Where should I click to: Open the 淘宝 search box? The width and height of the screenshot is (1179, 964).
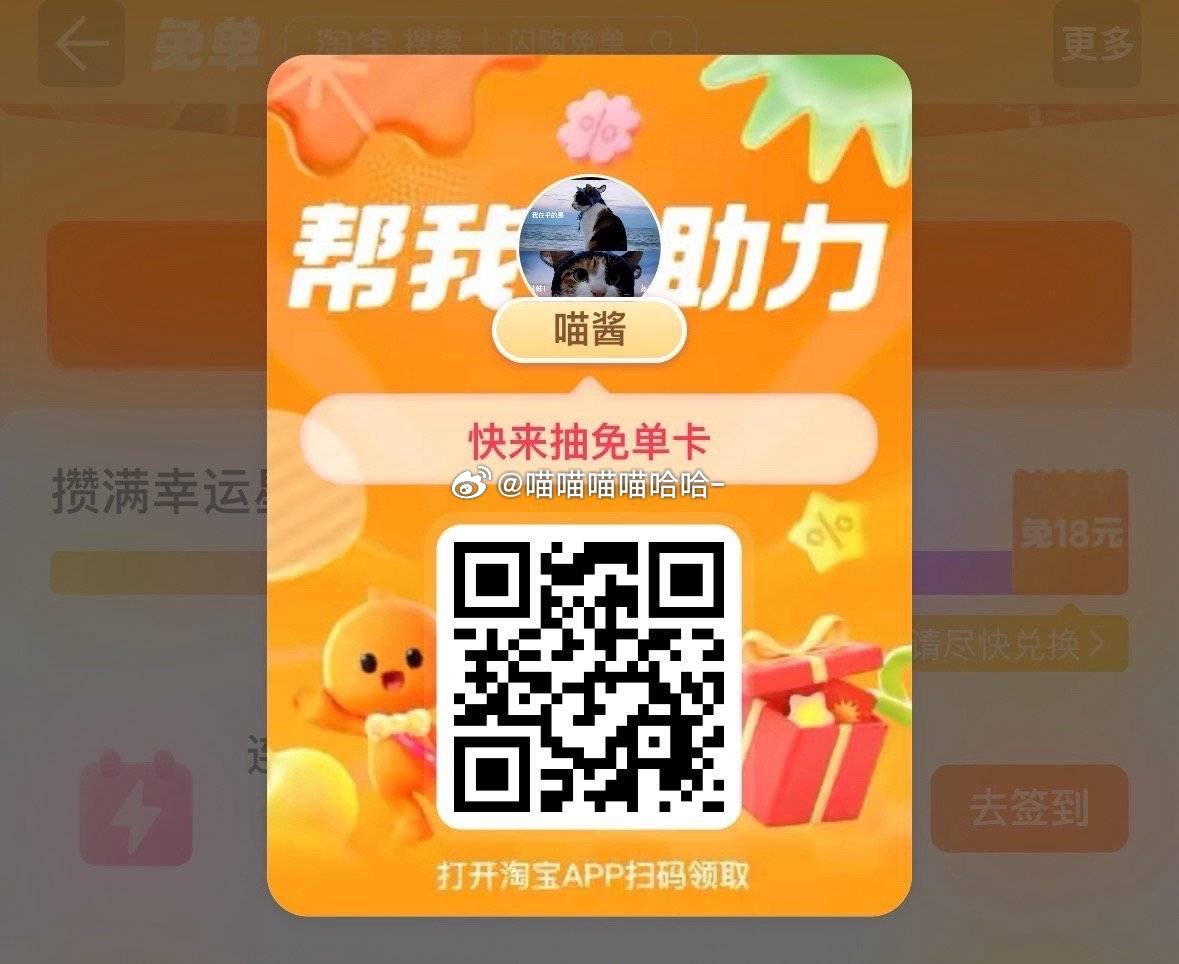490,40
